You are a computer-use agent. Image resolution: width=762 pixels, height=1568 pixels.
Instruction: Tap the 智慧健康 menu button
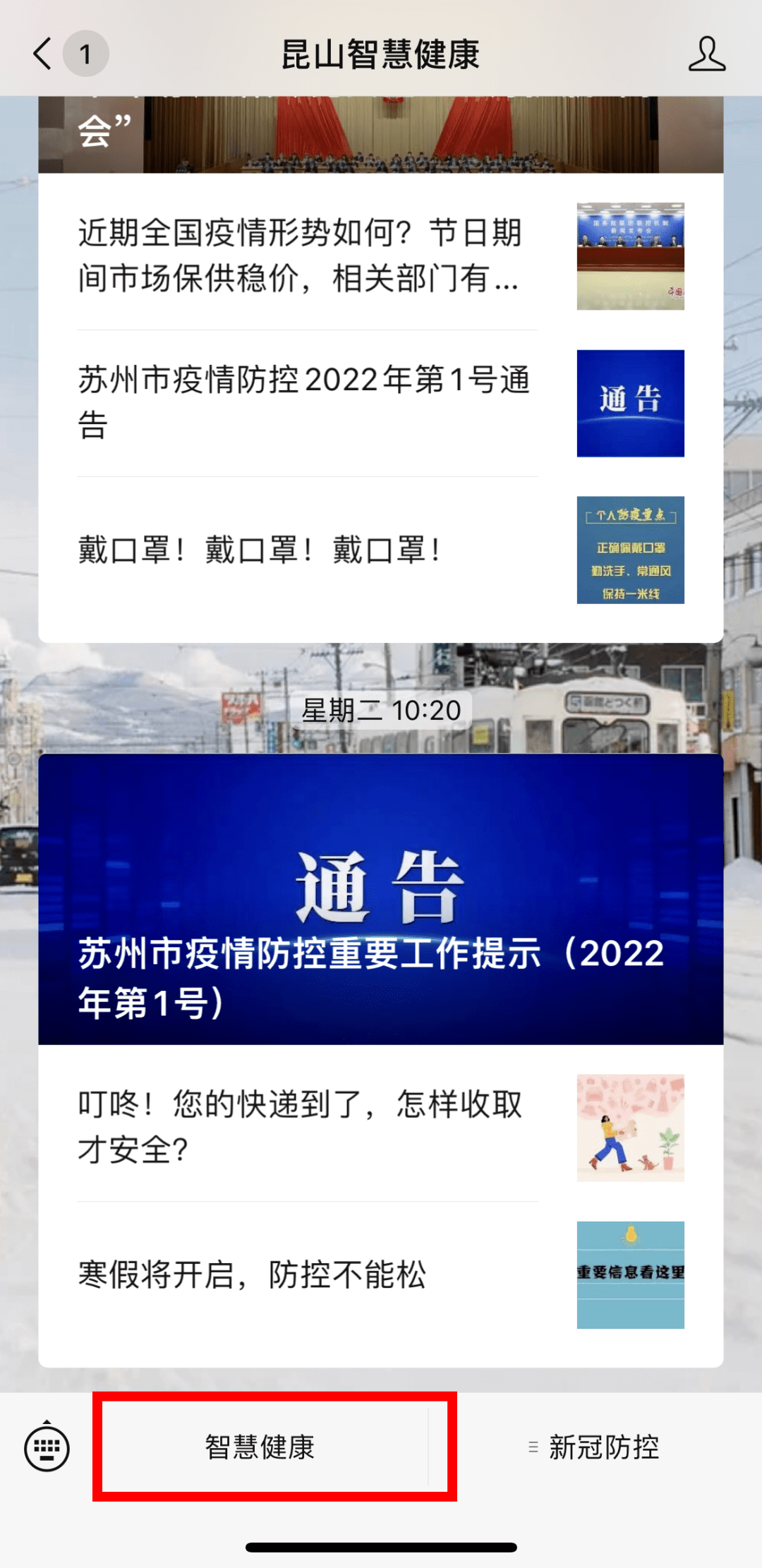[260, 1447]
